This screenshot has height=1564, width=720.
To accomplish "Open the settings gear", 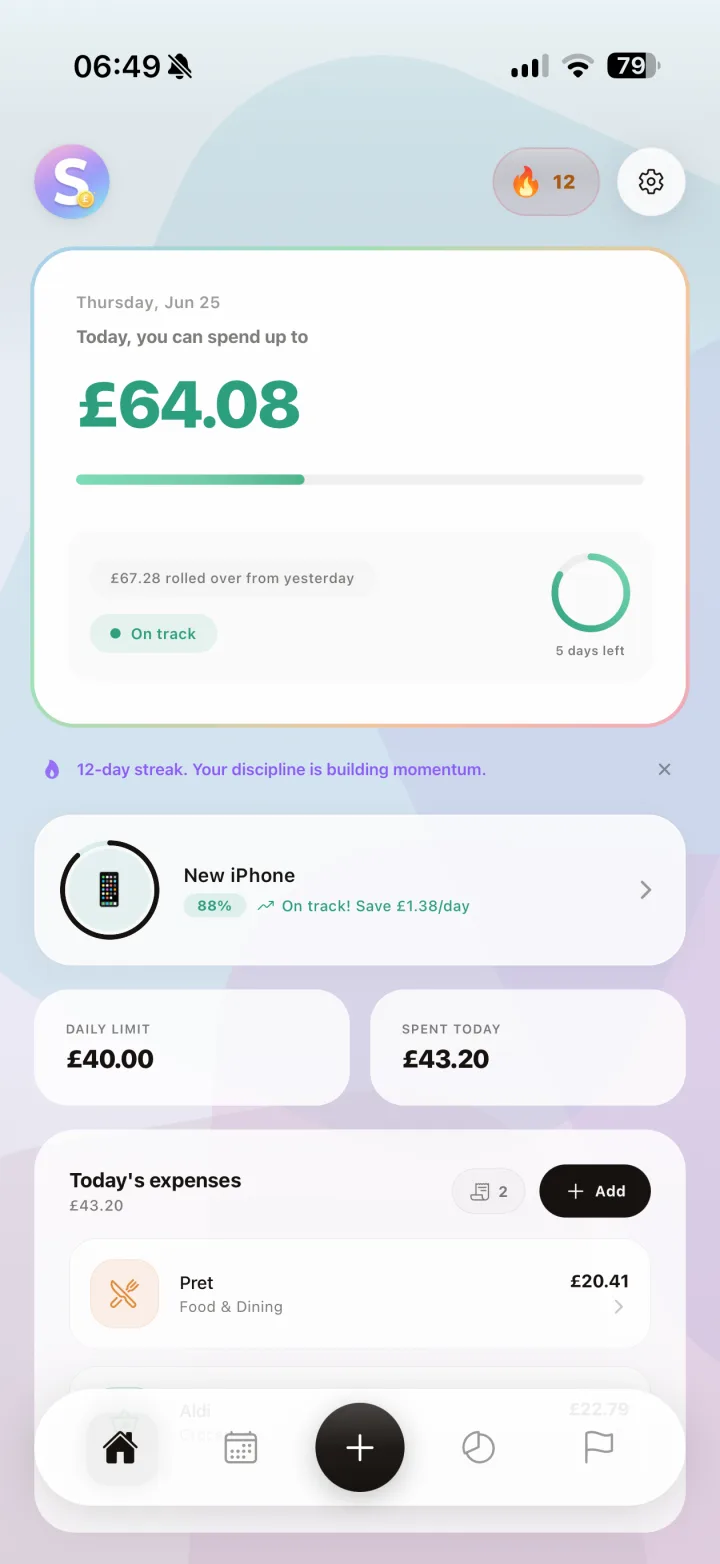I will pyautogui.click(x=651, y=182).
